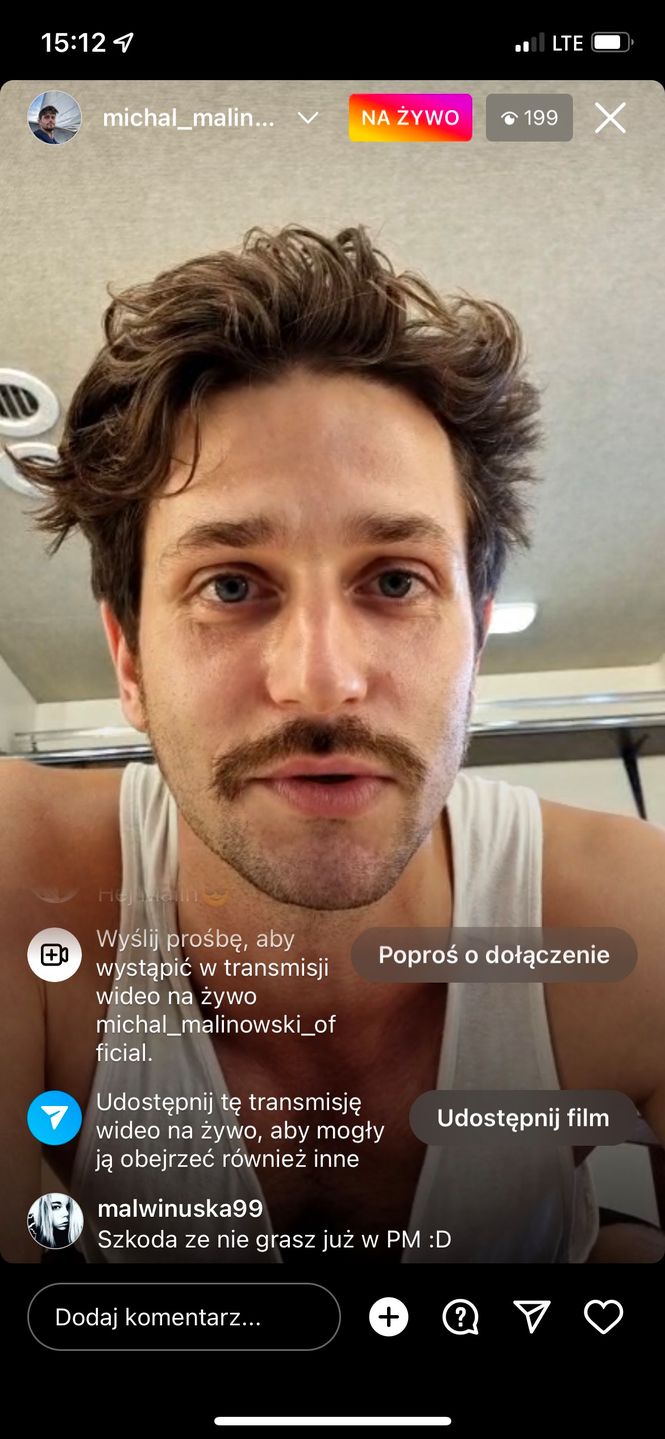The height and width of the screenshot is (1439, 665).
Task: Open malwinuska99's profile from the comment
Action: [180, 1209]
